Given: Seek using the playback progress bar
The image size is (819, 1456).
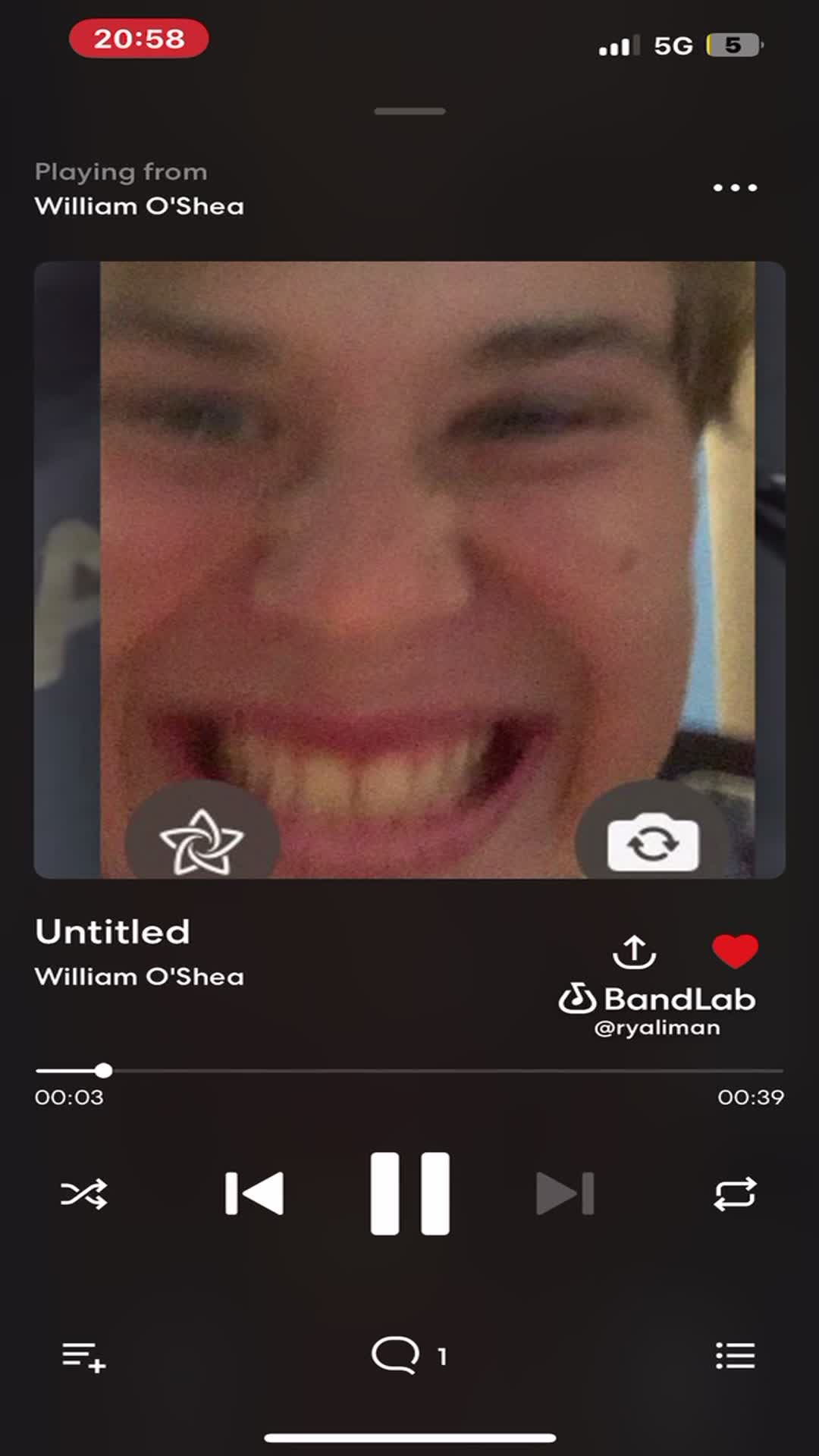Looking at the screenshot, I should (x=409, y=1071).
